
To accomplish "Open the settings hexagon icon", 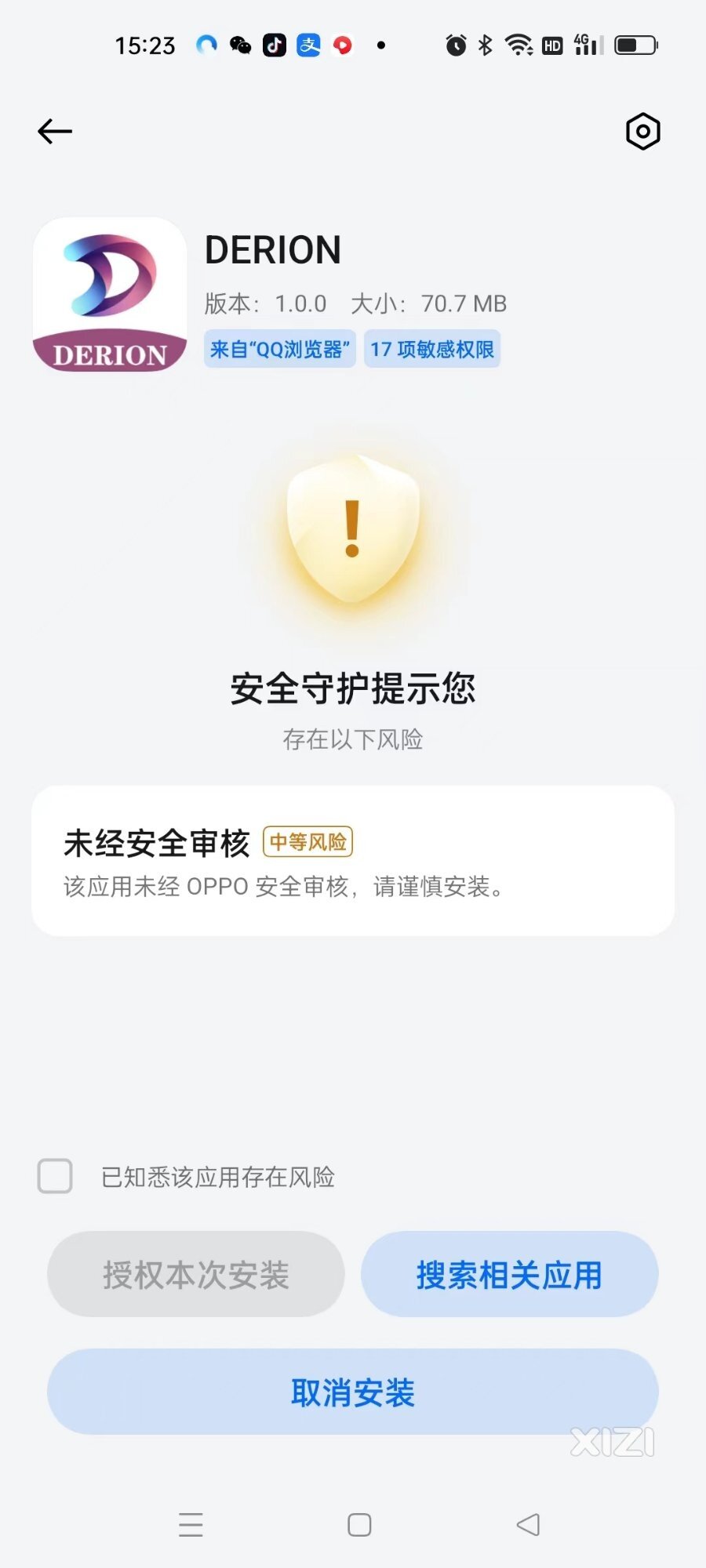I will (x=642, y=132).
